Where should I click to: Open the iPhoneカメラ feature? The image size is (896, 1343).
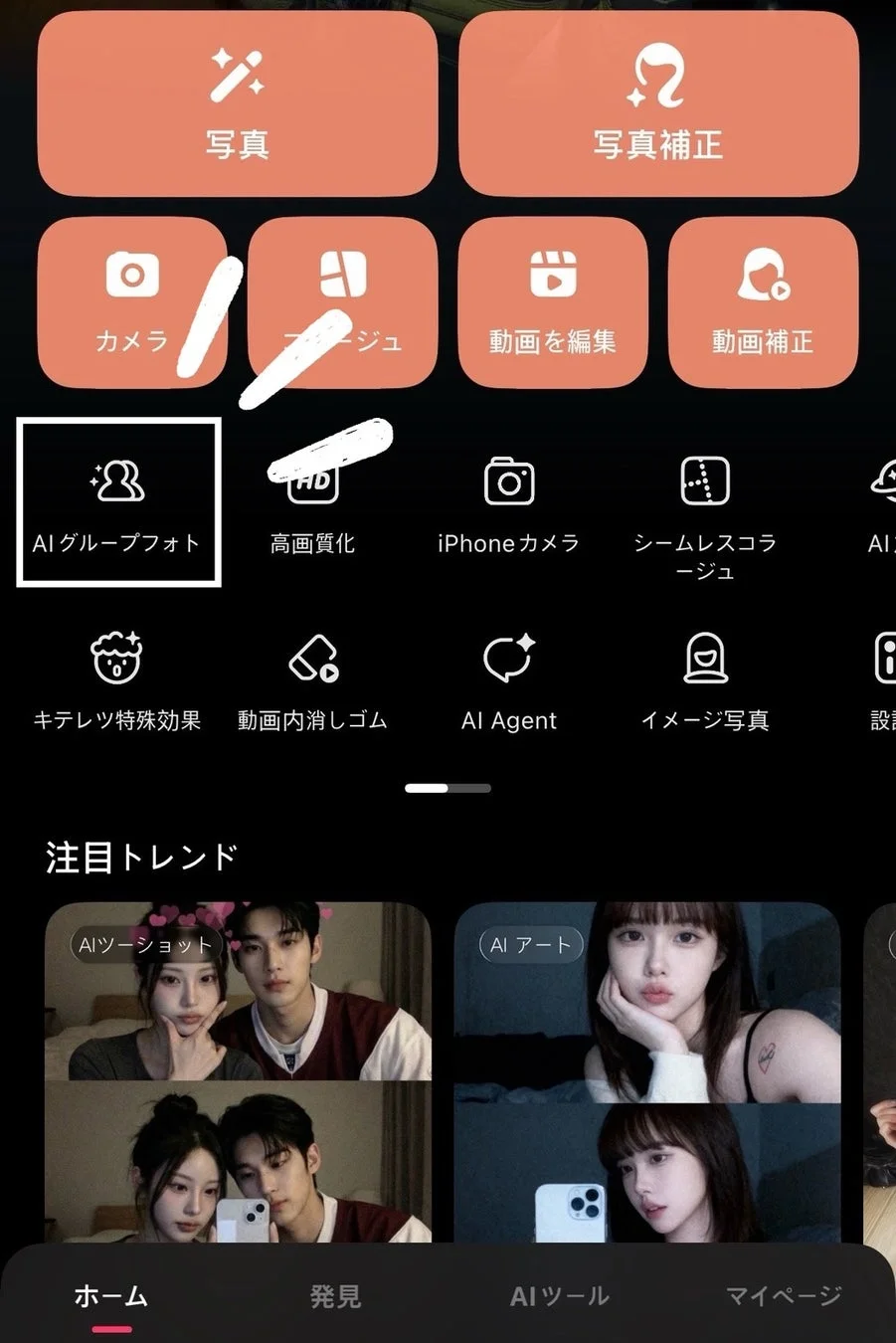point(508,502)
